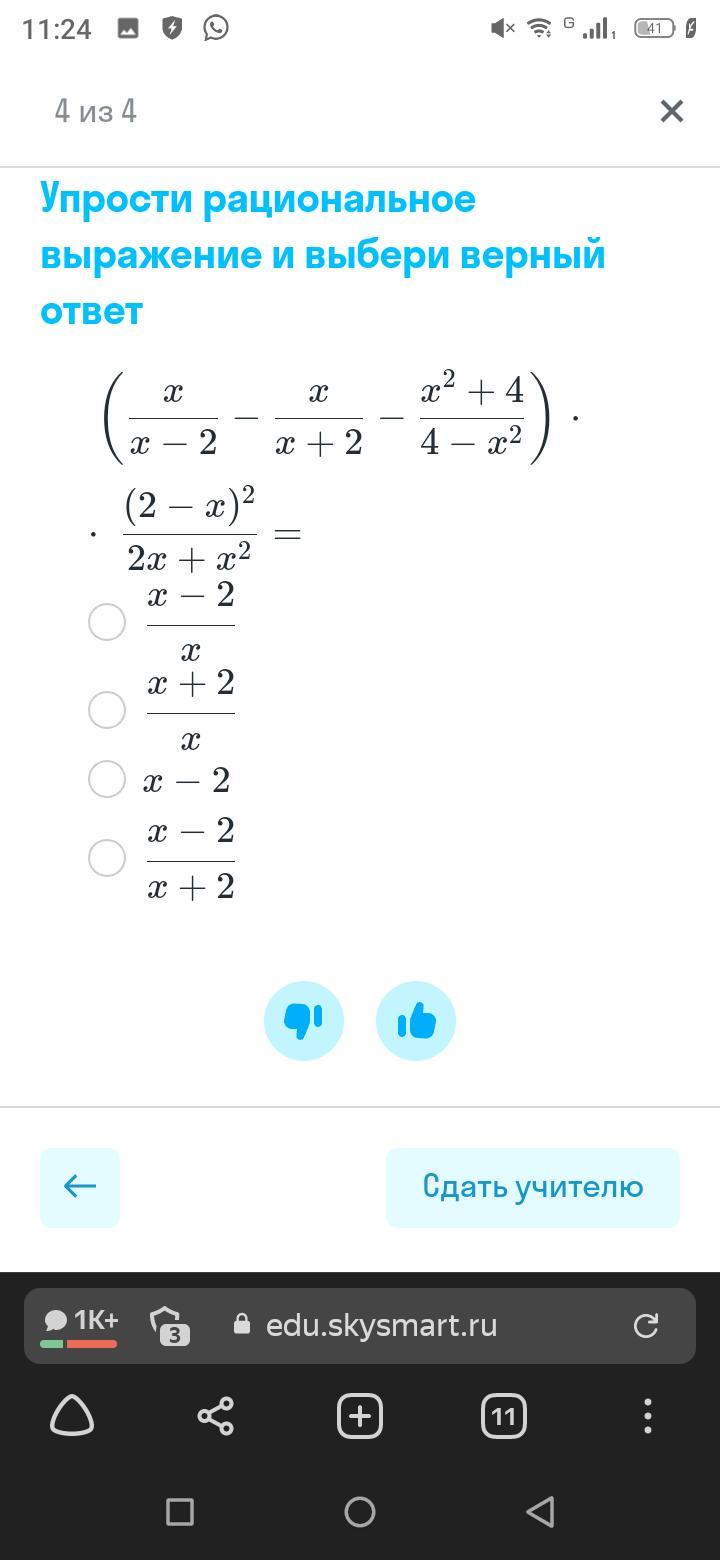Open the browser home button
Screen dimensions: 720x1560
tap(72, 1416)
